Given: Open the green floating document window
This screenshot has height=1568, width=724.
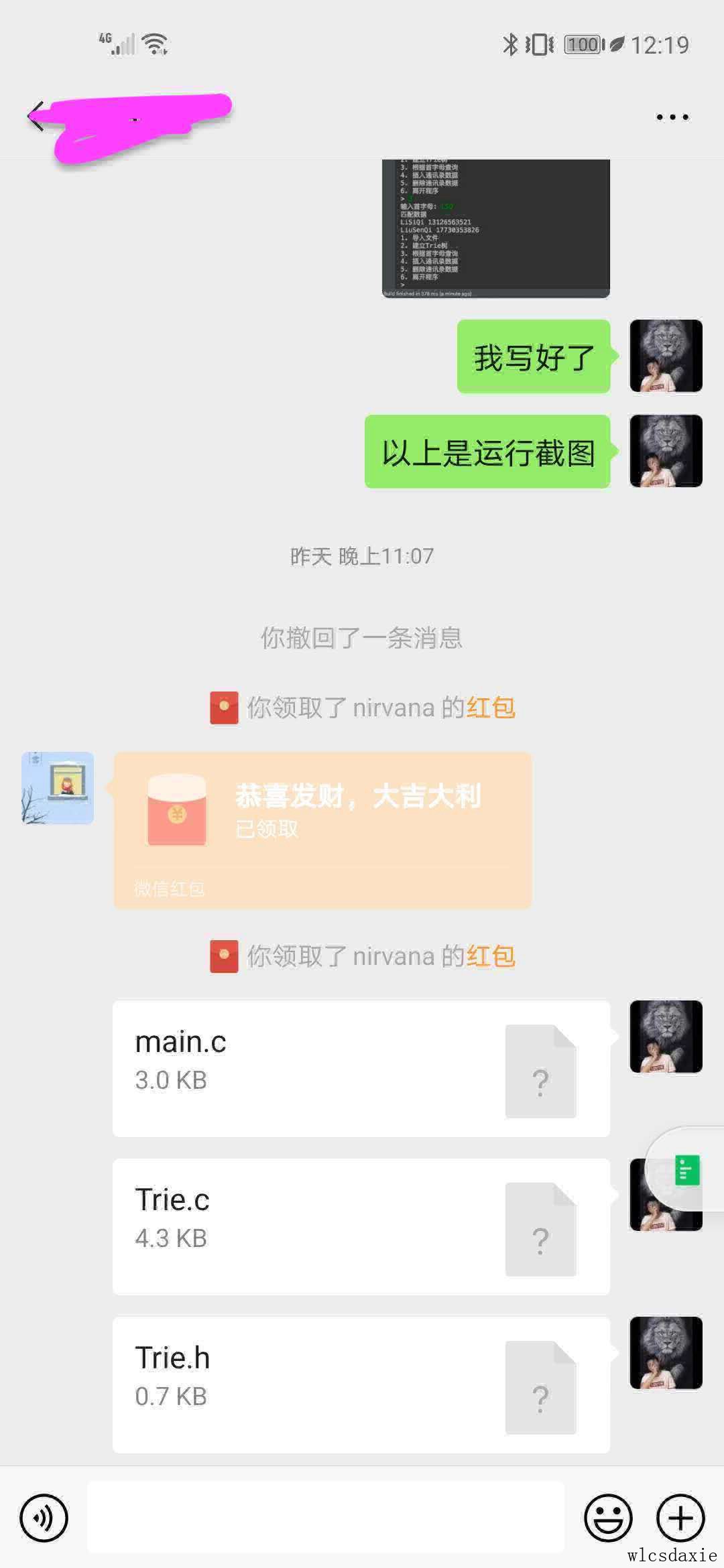Looking at the screenshot, I should pyautogui.click(x=686, y=1170).
